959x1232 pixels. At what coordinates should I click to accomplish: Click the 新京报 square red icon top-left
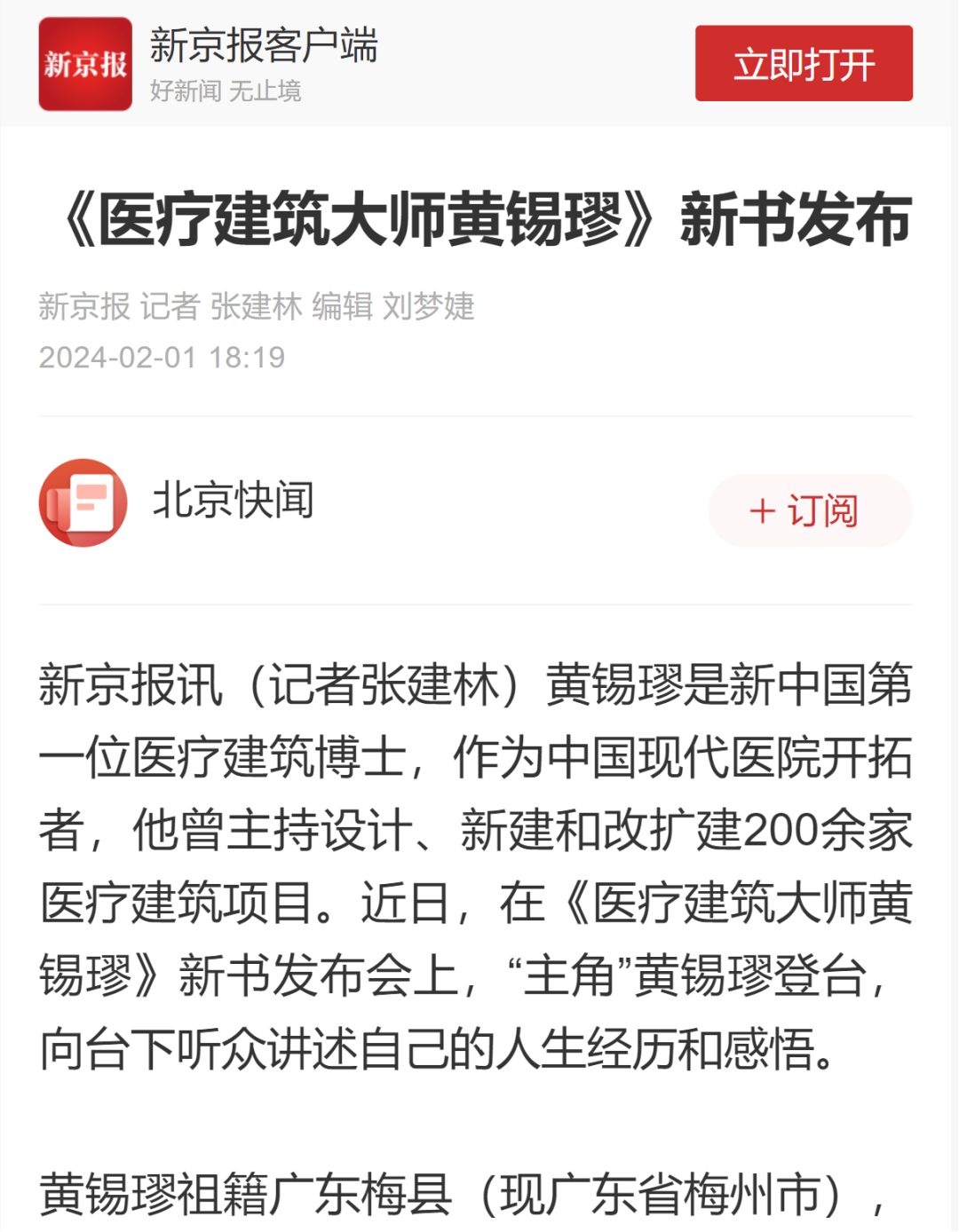click(85, 62)
